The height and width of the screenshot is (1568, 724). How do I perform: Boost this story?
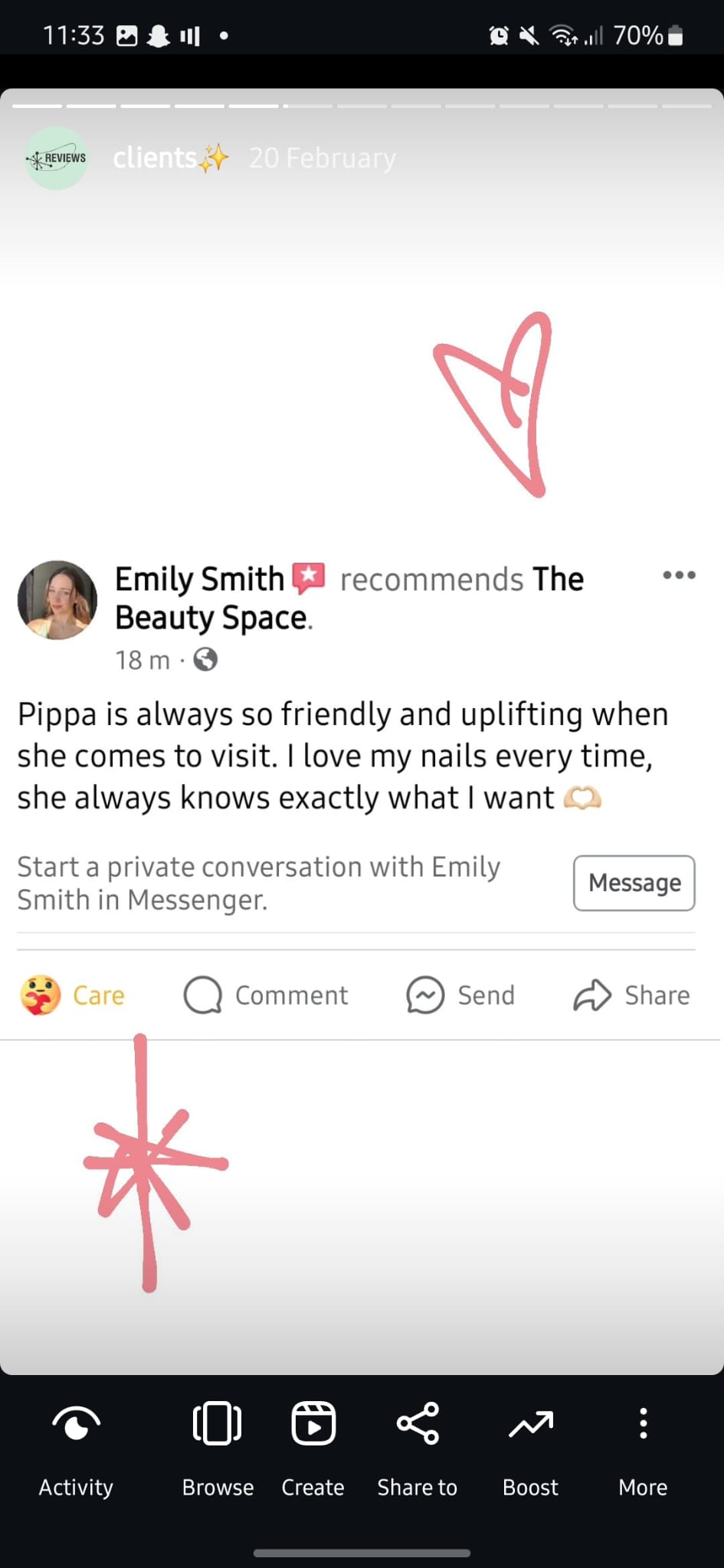point(530,1447)
